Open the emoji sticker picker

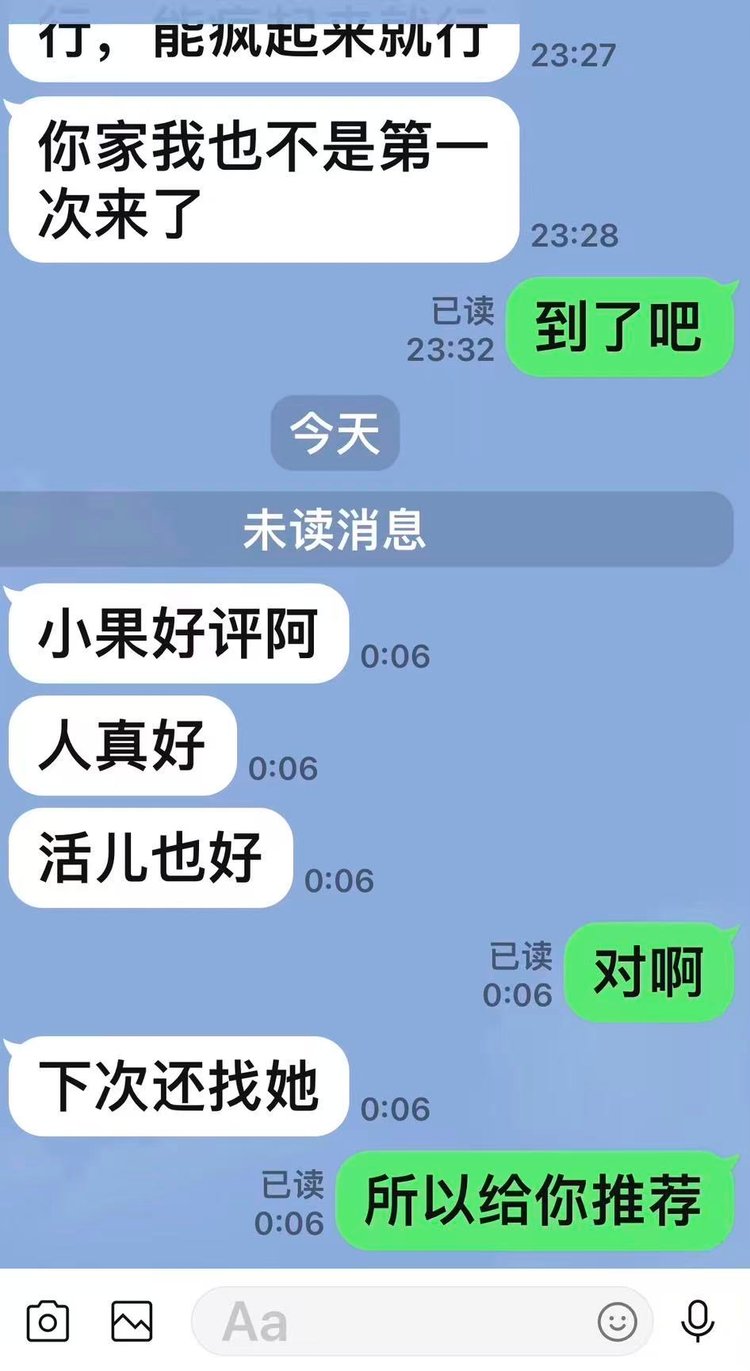point(617,1322)
